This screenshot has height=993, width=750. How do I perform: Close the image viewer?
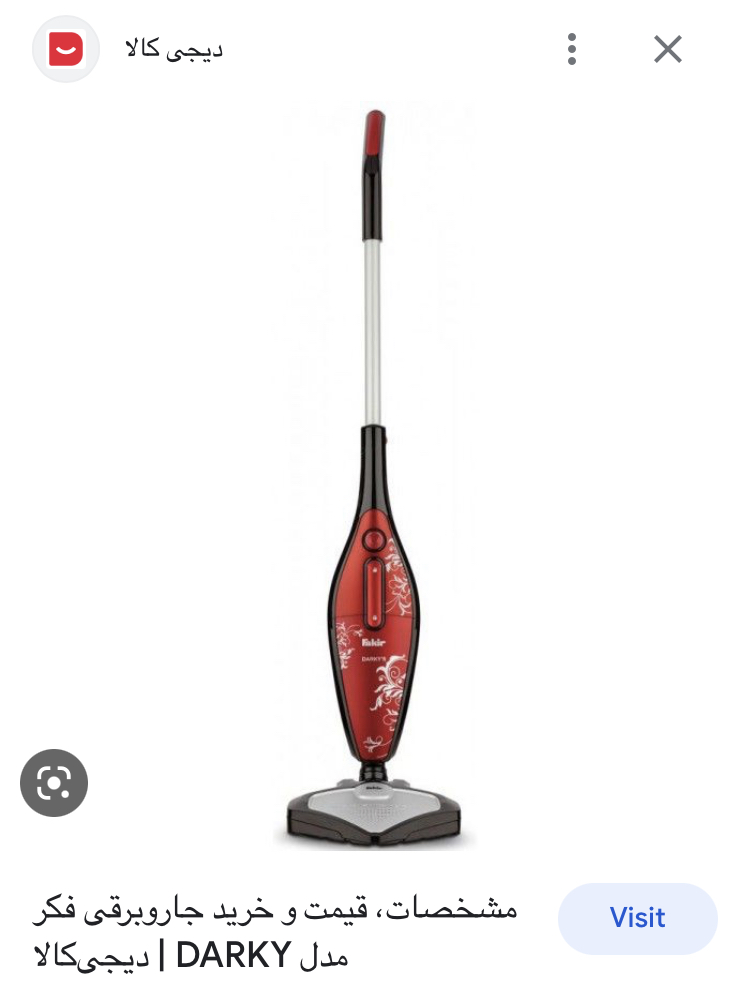click(667, 48)
